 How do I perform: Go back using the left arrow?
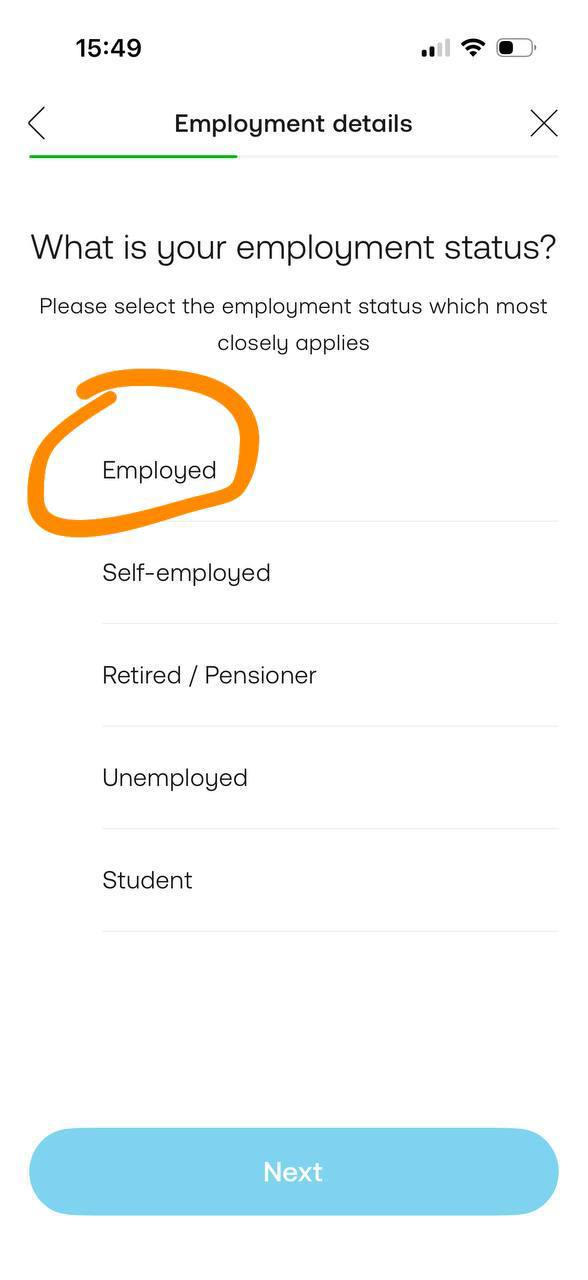pyautogui.click(x=37, y=123)
